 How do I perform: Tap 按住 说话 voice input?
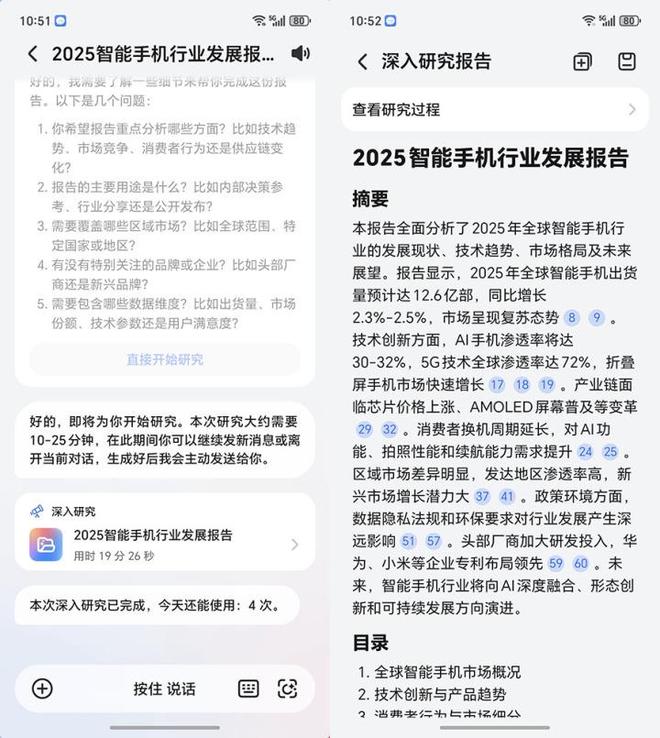(x=164, y=688)
